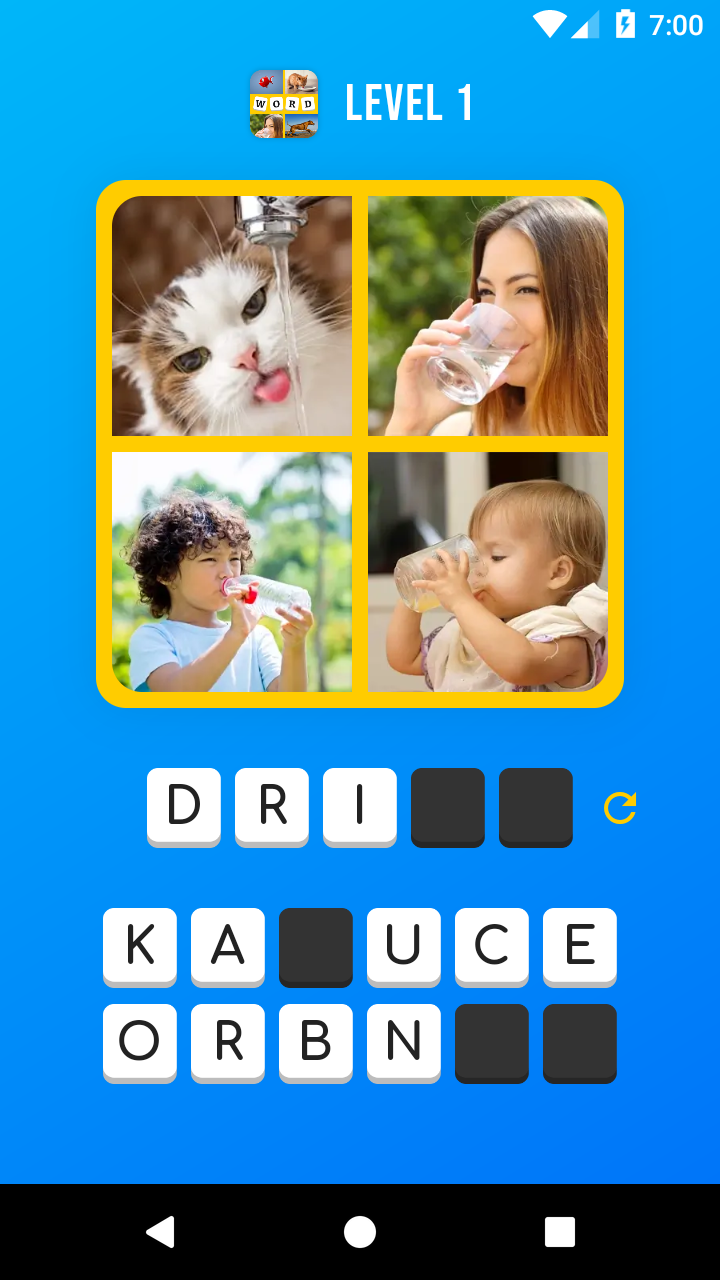720x1280 pixels.
Task: Return to the home screen via home button
Action: [360, 1232]
